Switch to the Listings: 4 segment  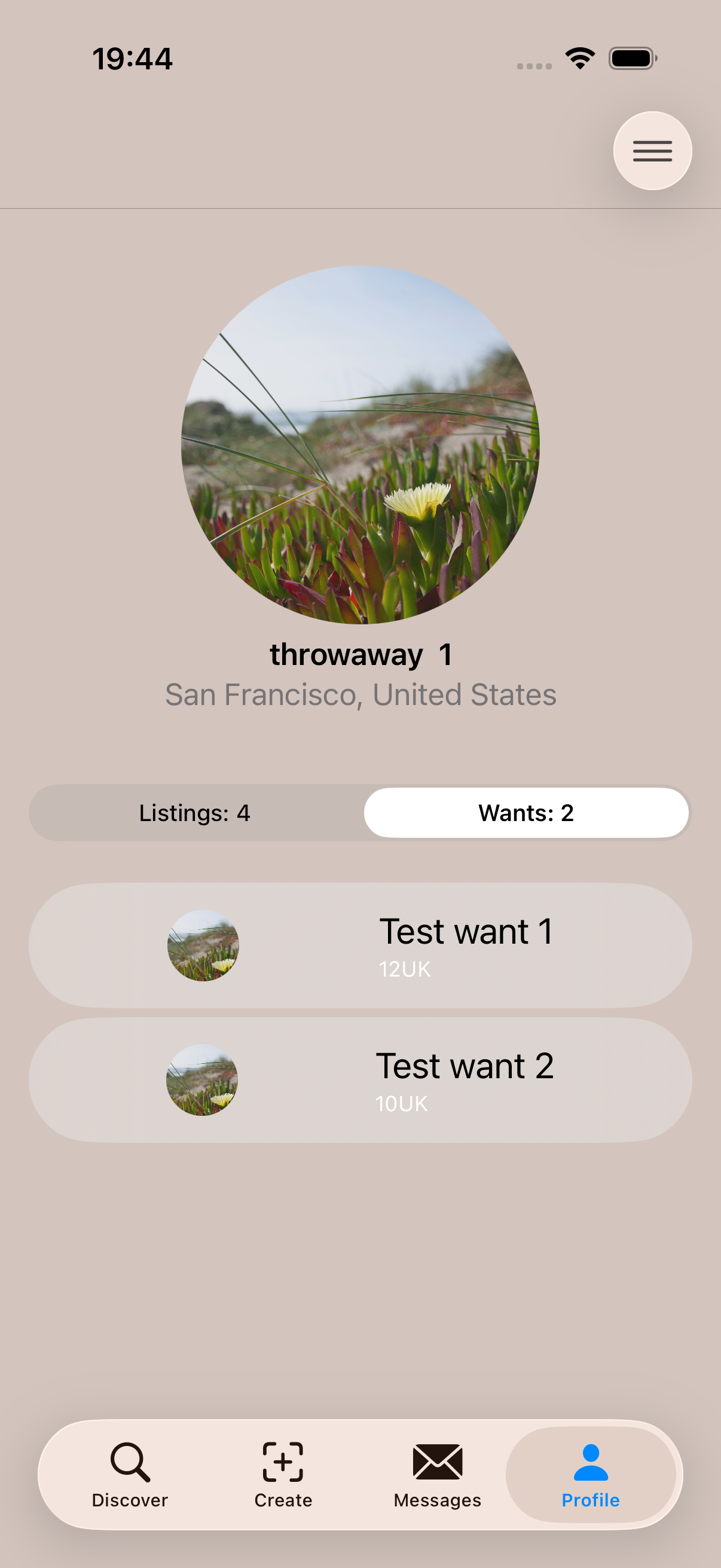[x=195, y=813]
